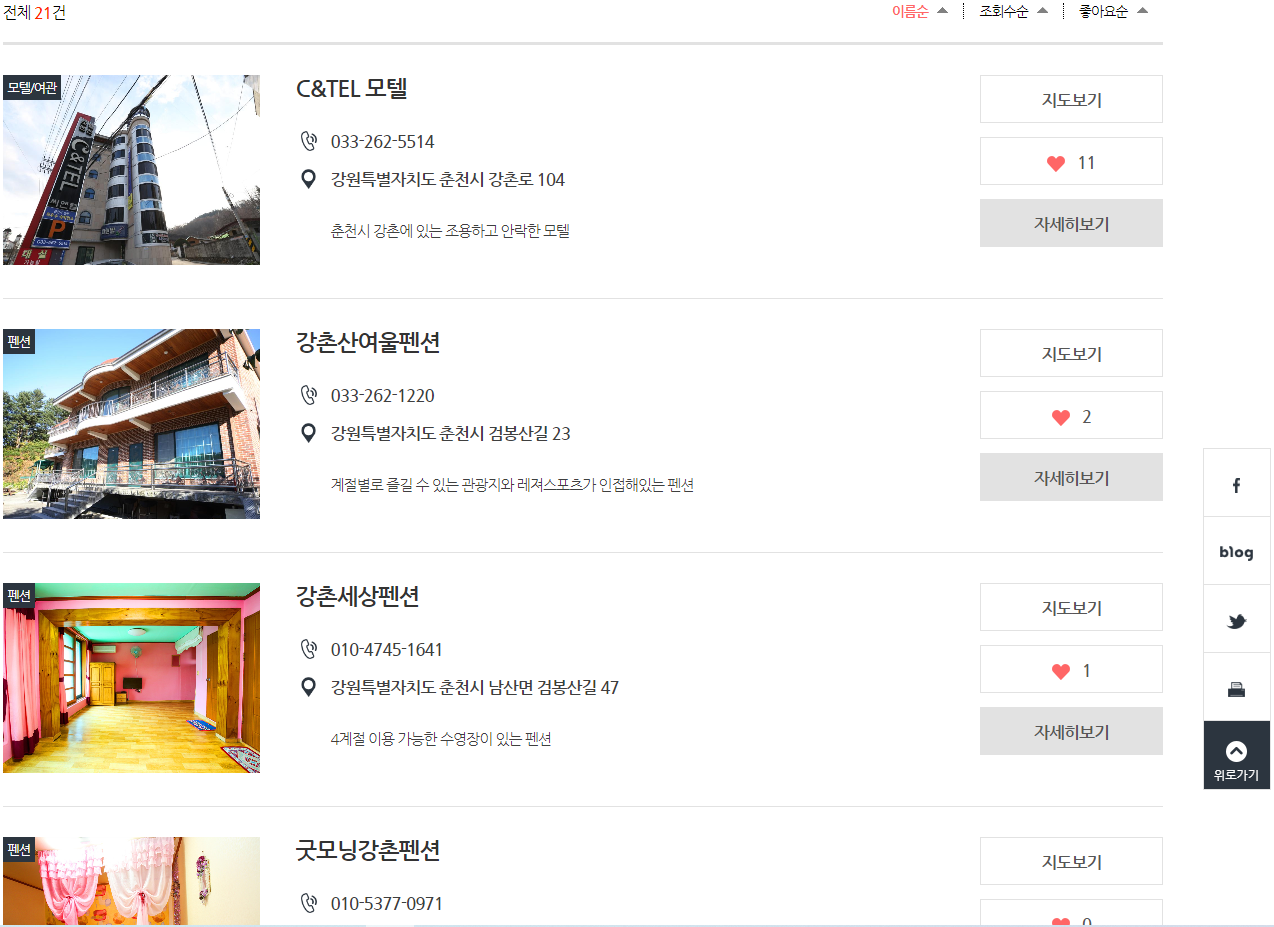1274x927 pixels.
Task: Open the 강촌세상펜션 room photo
Action: 131,678
